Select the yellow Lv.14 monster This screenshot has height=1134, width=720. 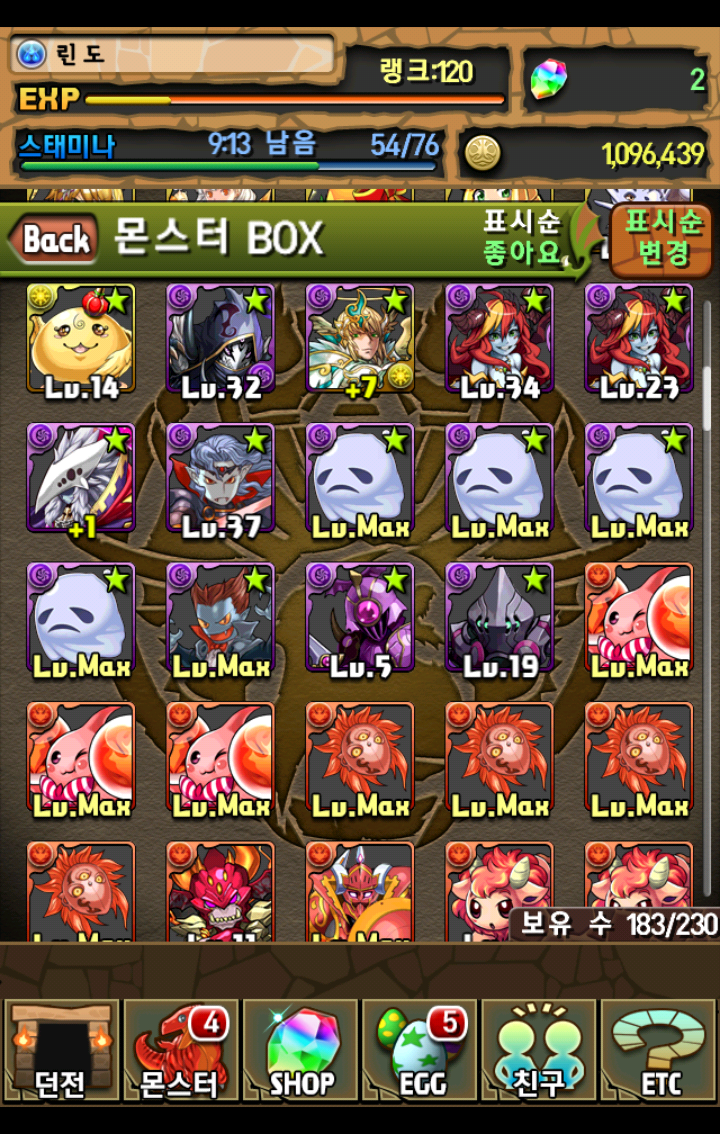click(81, 338)
